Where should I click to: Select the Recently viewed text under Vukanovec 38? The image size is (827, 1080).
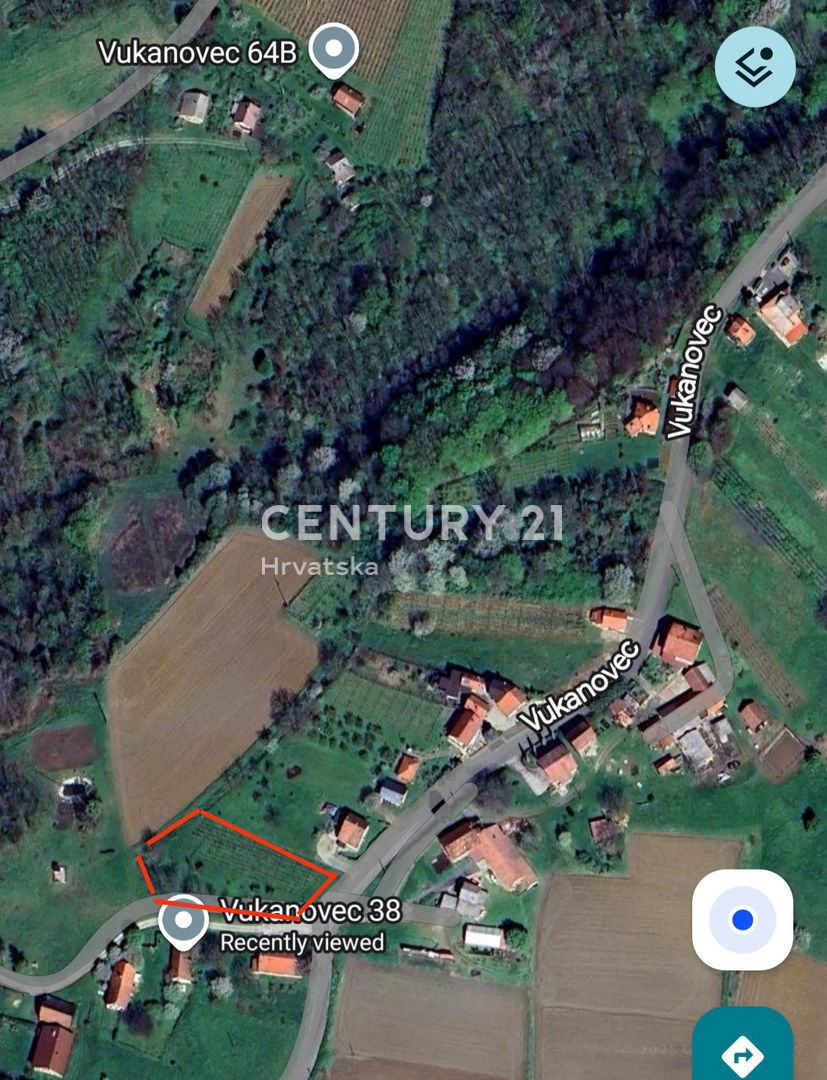(302, 940)
